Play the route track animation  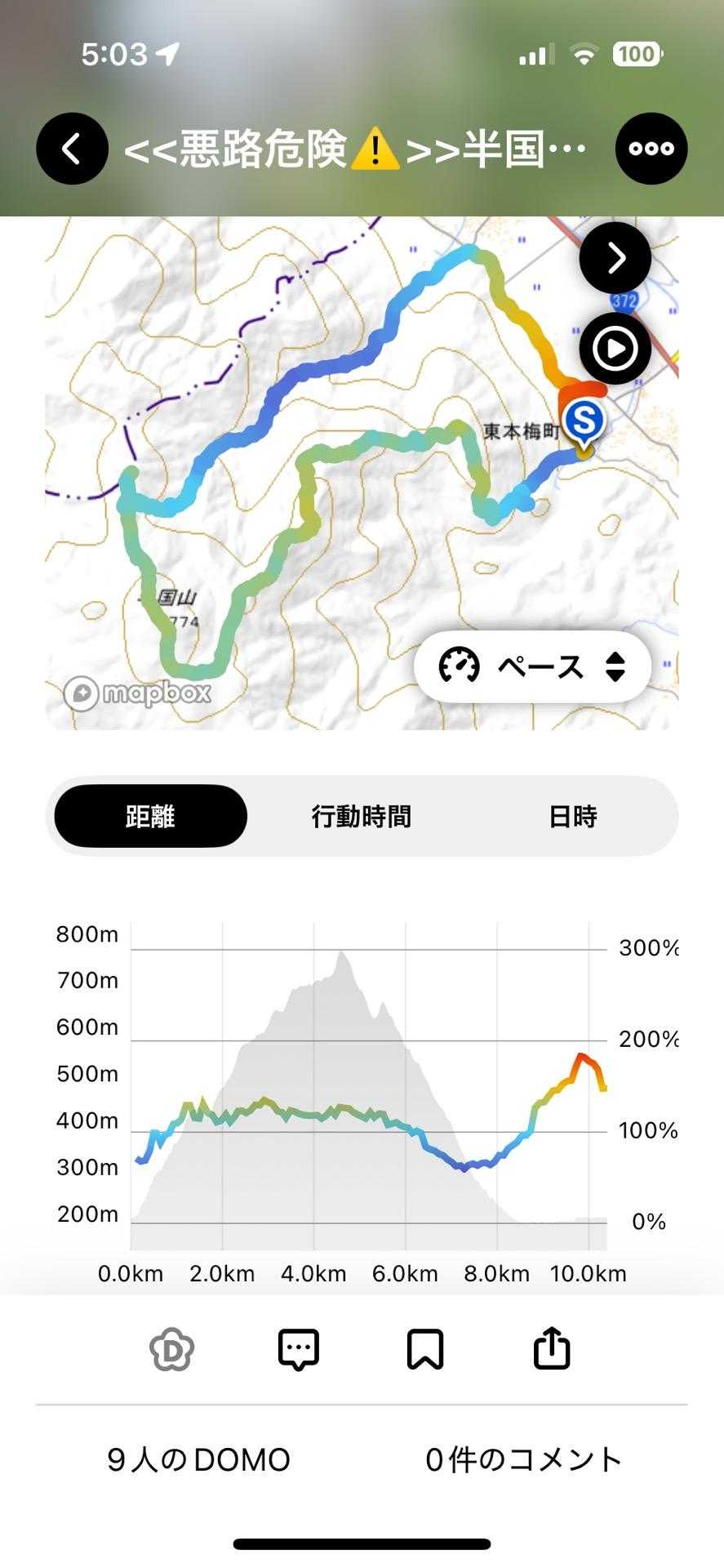(x=615, y=349)
